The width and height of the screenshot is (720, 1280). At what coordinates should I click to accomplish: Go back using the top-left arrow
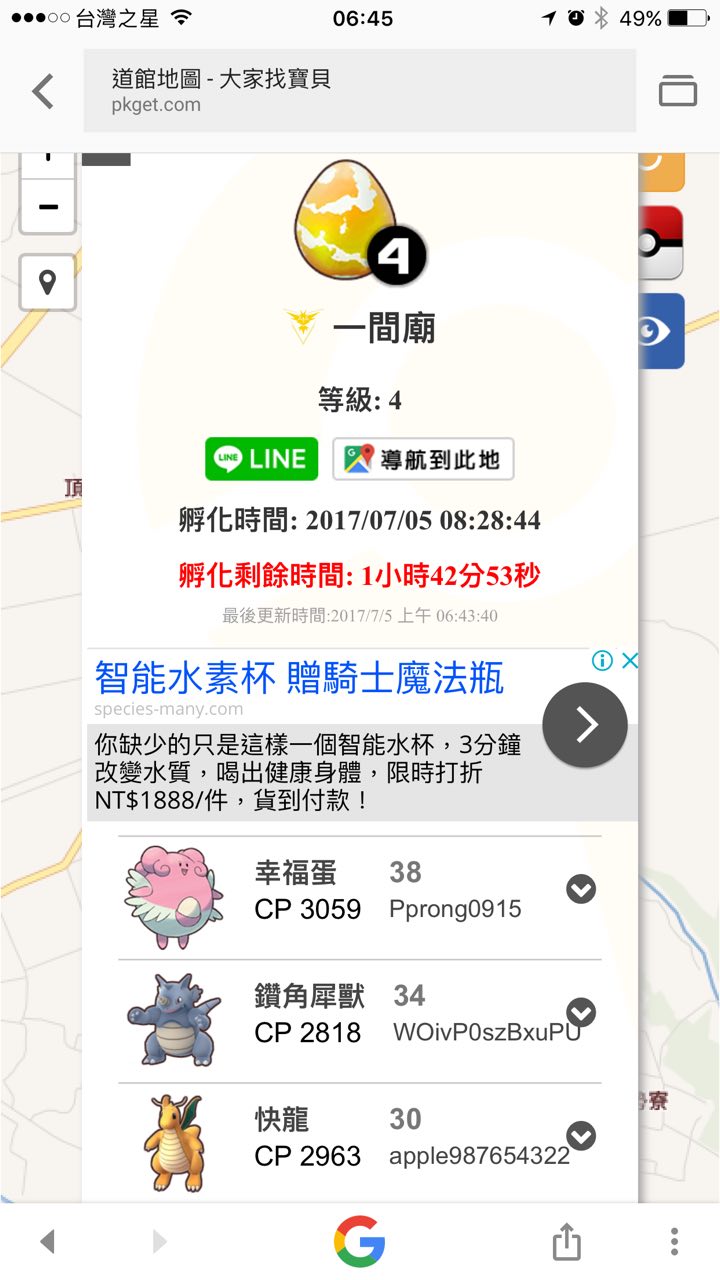[x=43, y=91]
